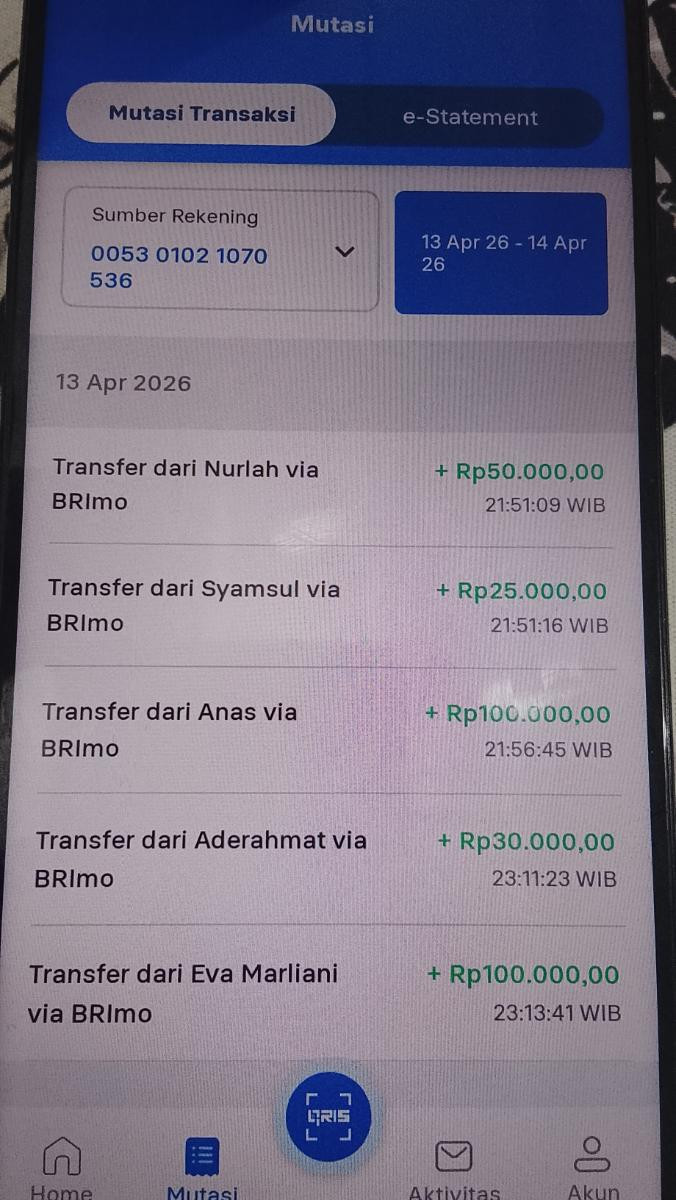This screenshot has height=1200, width=676.
Task: Open the Eva Marliani transfer details
Action: (328, 993)
